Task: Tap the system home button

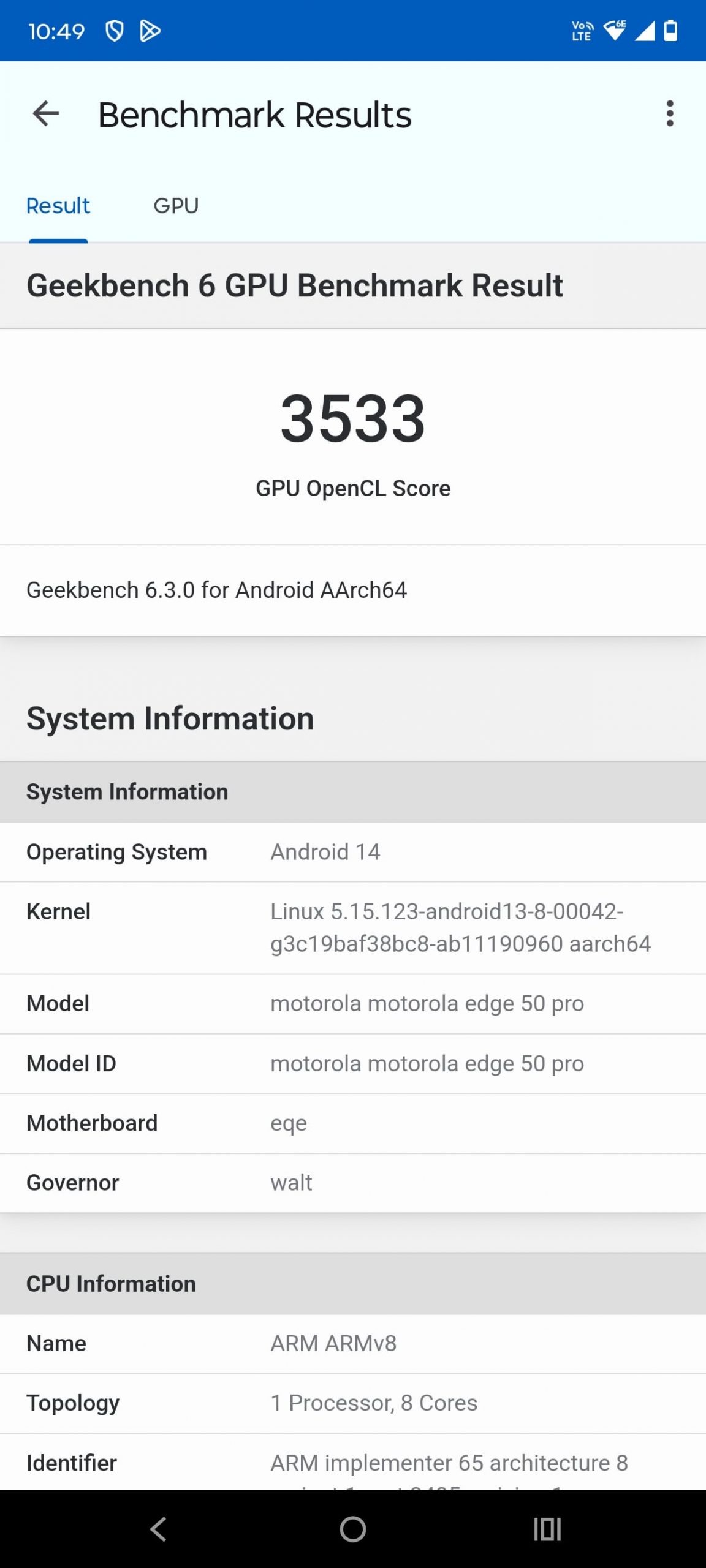Action: (x=353, y=1529)
